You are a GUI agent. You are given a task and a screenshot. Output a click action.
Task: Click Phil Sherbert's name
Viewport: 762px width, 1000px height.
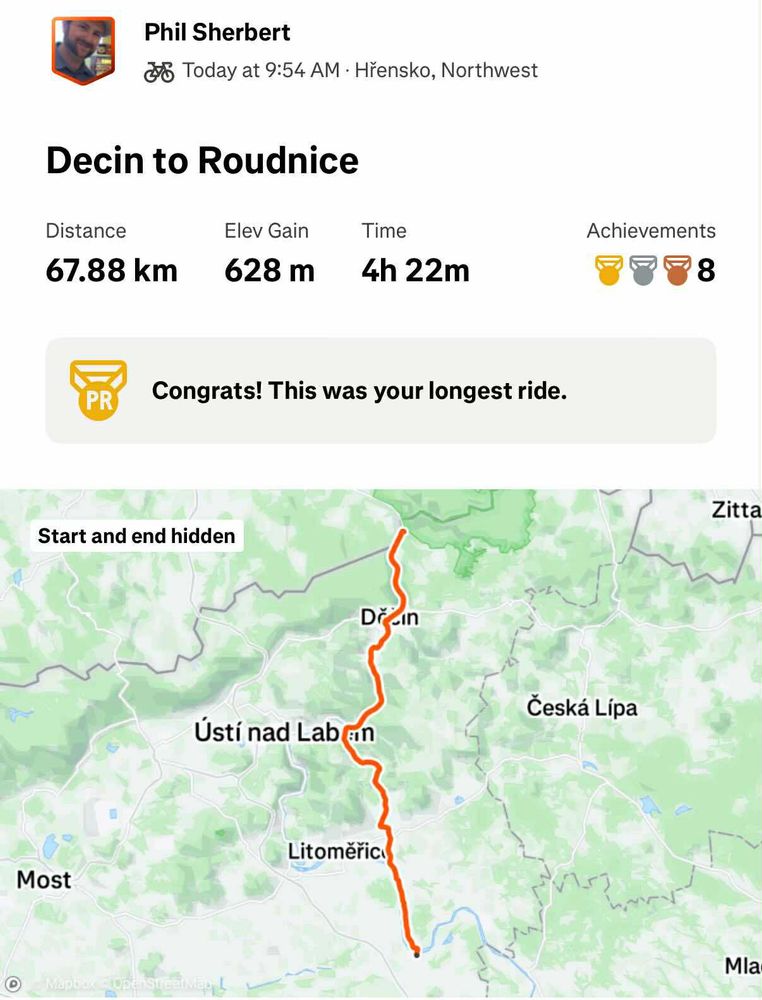point(216,31)
